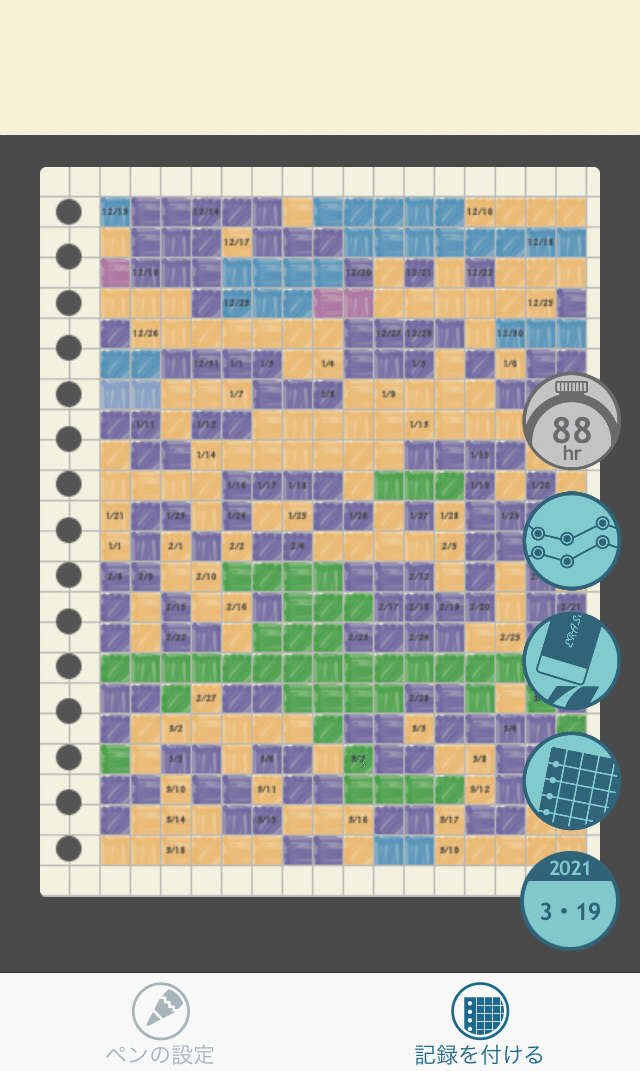Screen dimensions: 640x1071
Task: Switch to the ペンの設定 tab
Action: 160,1022
